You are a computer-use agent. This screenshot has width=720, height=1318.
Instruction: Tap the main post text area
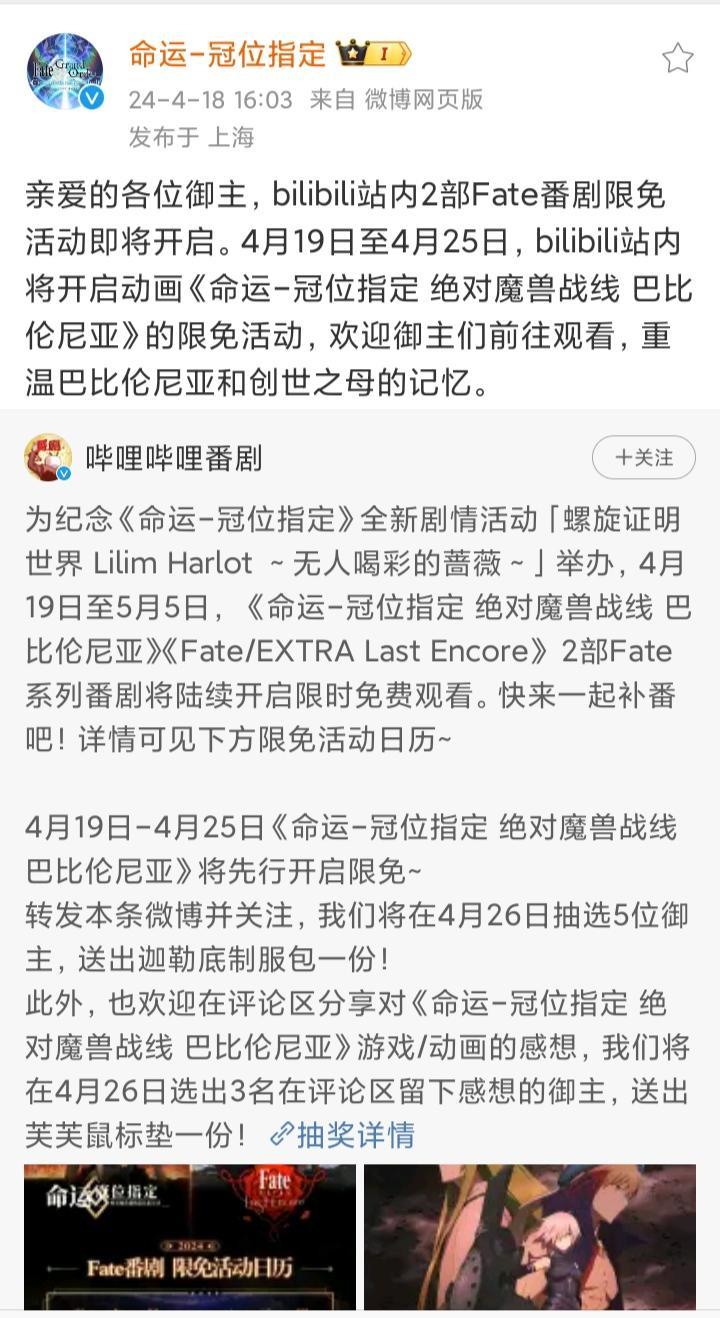pyautogui.click(x=360, y=285)
